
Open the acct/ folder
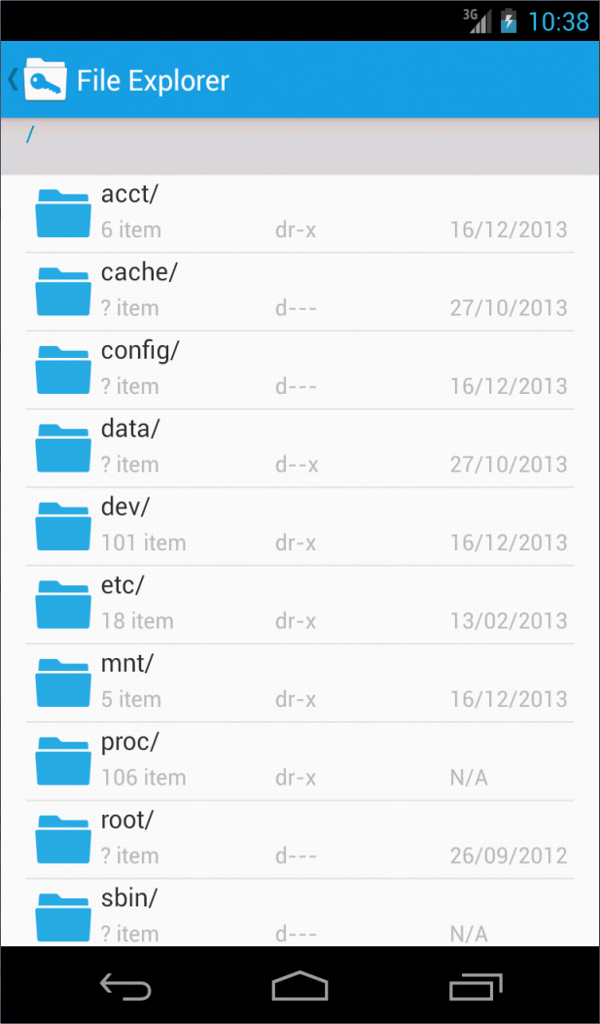click(x=300, y=212)
